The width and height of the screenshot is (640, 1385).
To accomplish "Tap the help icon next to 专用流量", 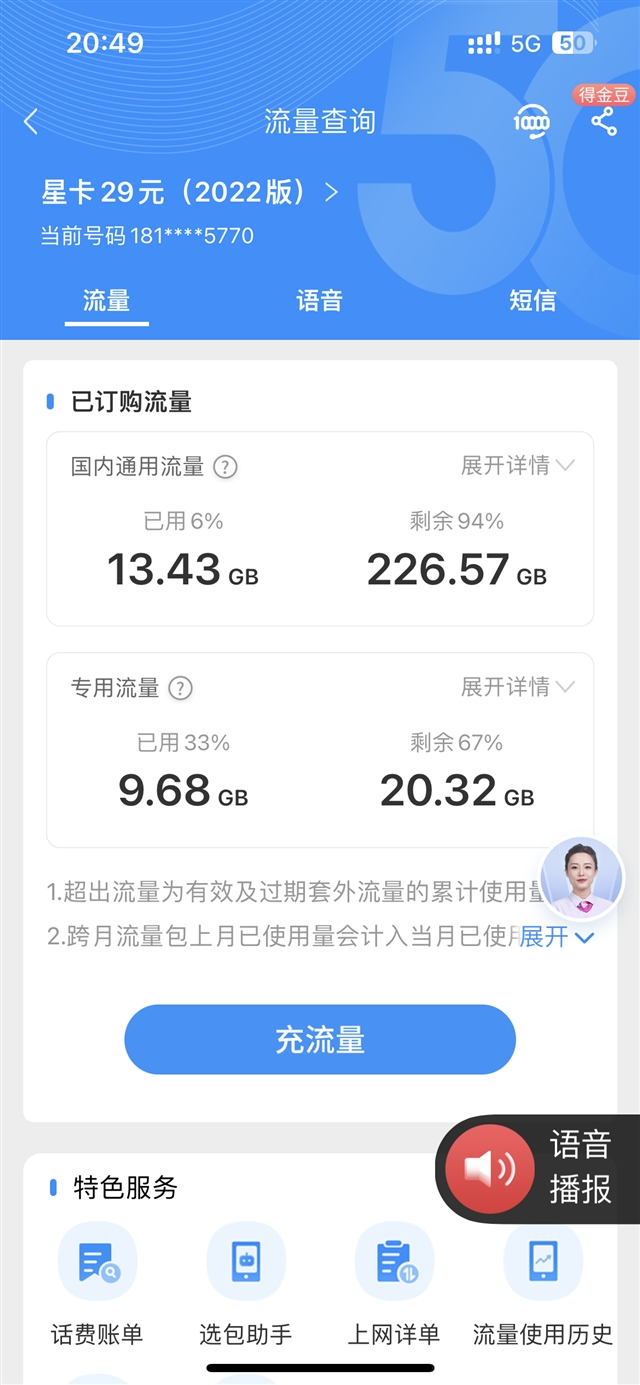I will [x=180, y=689].
